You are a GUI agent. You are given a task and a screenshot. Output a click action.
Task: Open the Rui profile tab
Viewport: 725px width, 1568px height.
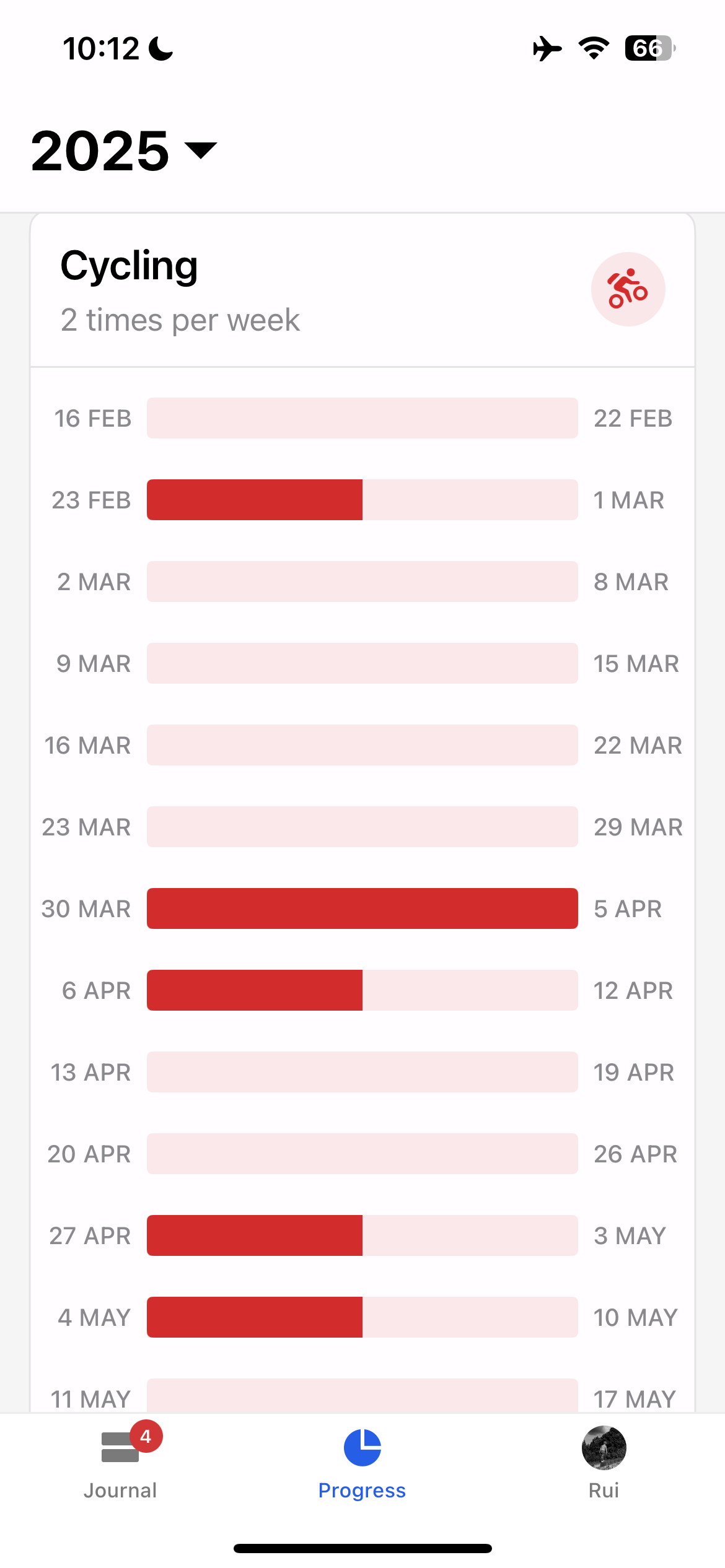pos(604,1463)
